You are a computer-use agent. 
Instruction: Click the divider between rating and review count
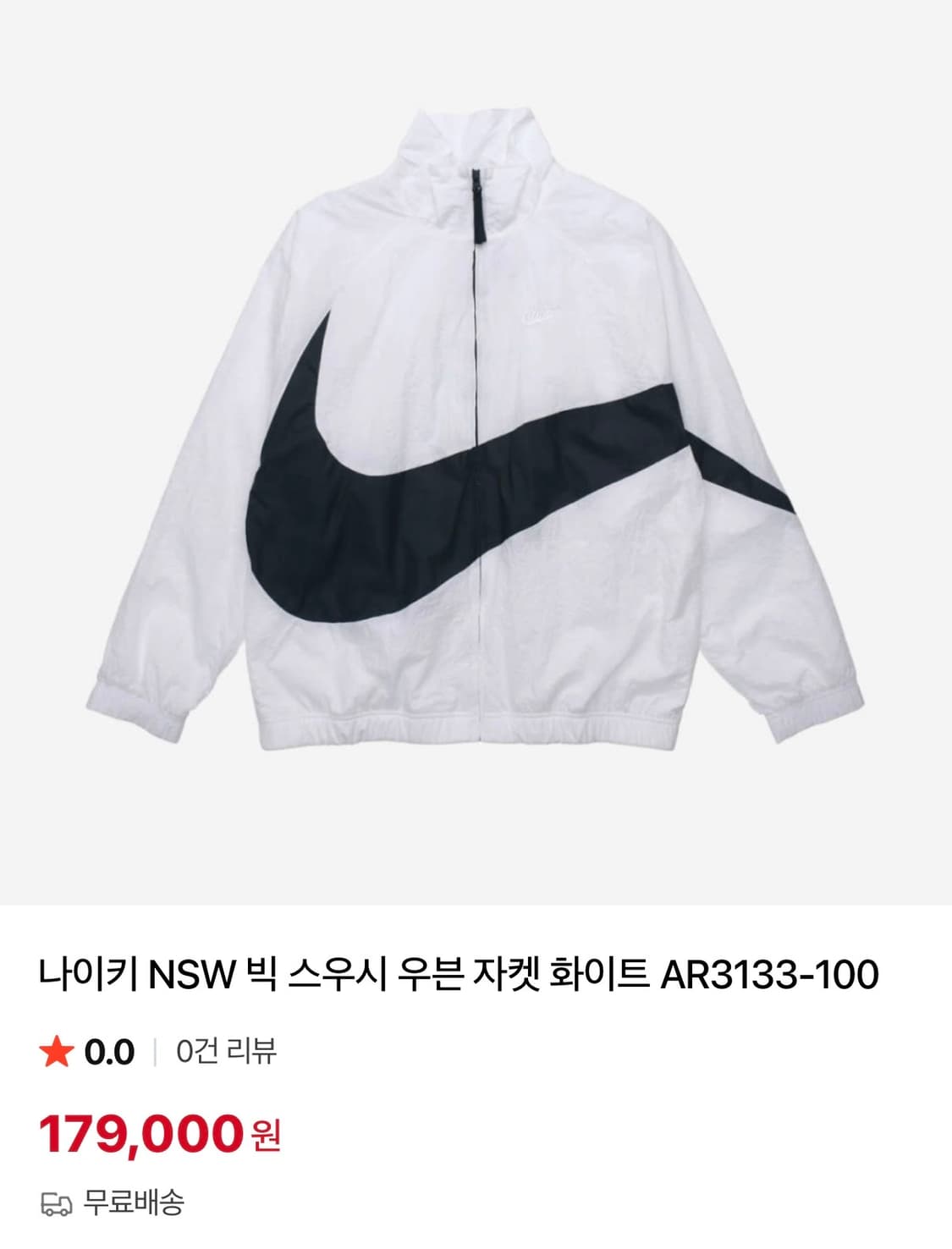click(157, 1053)
